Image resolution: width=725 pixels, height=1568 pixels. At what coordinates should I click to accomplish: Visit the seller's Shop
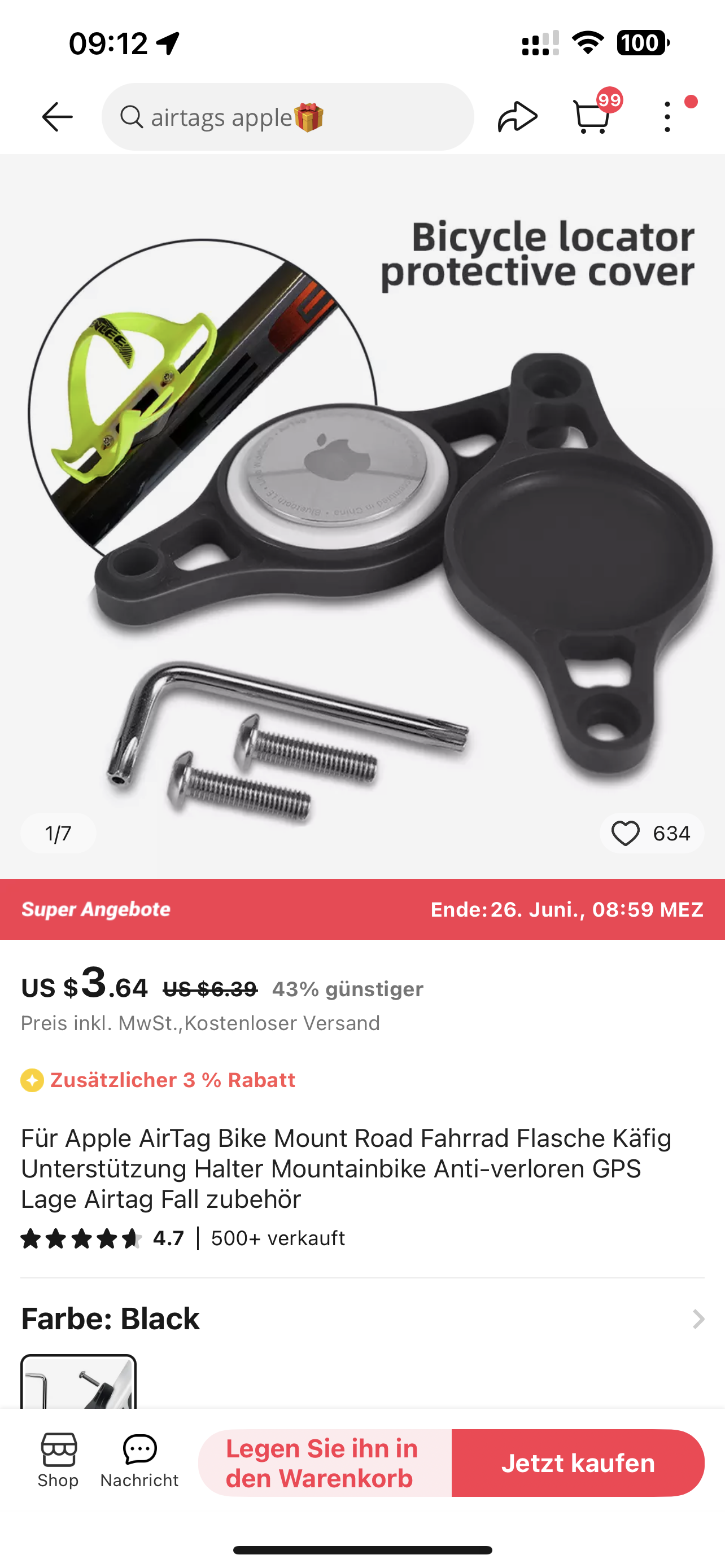coord(58,1461)
